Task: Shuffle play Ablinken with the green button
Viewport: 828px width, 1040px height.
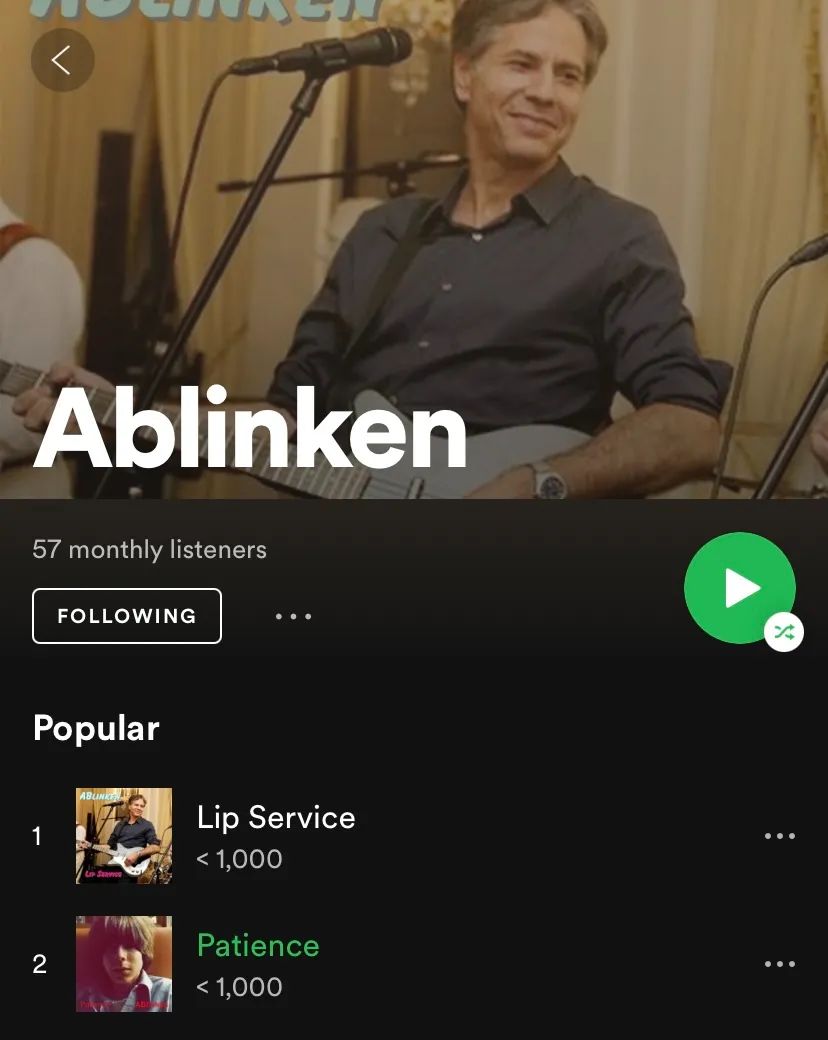Action: coord(740,588)
